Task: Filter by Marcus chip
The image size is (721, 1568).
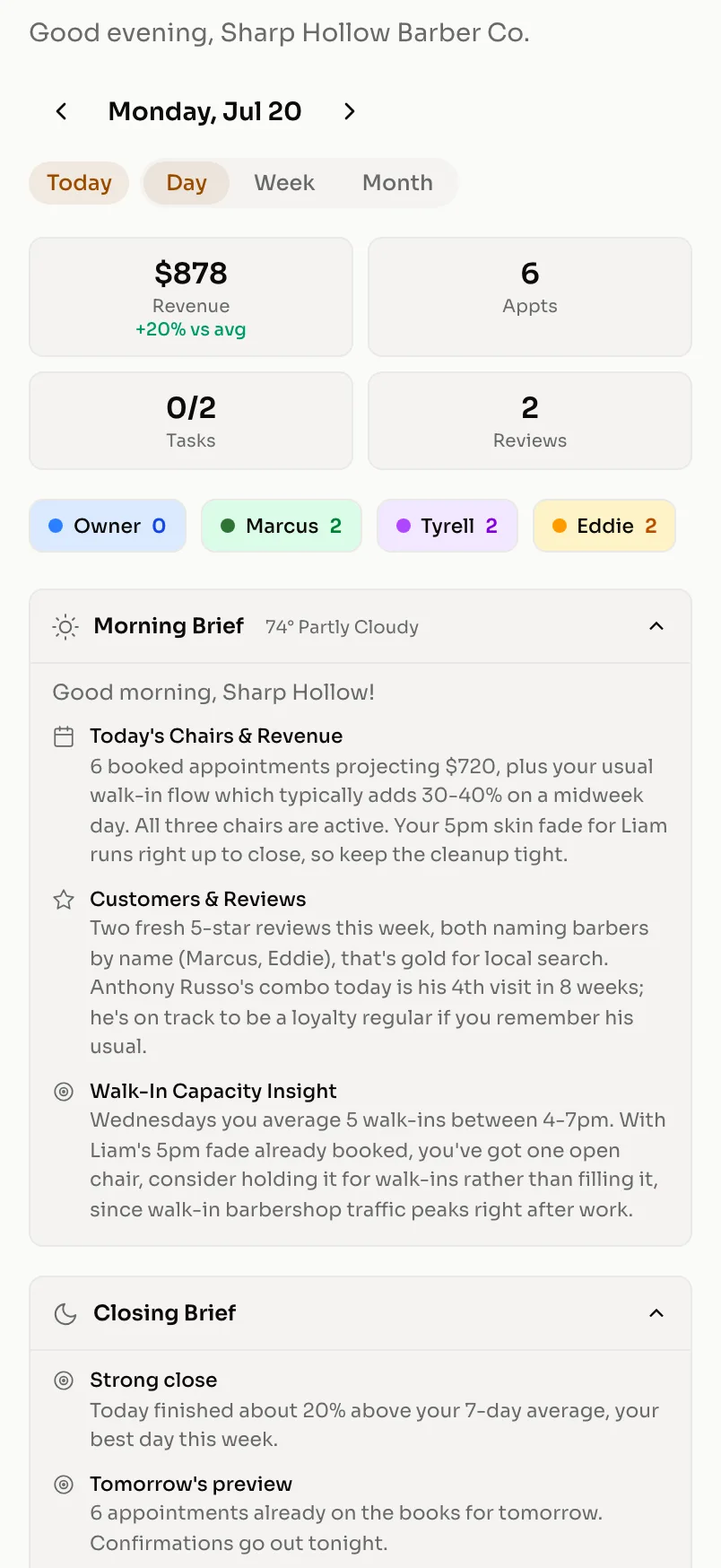Action: click(282, 526)
